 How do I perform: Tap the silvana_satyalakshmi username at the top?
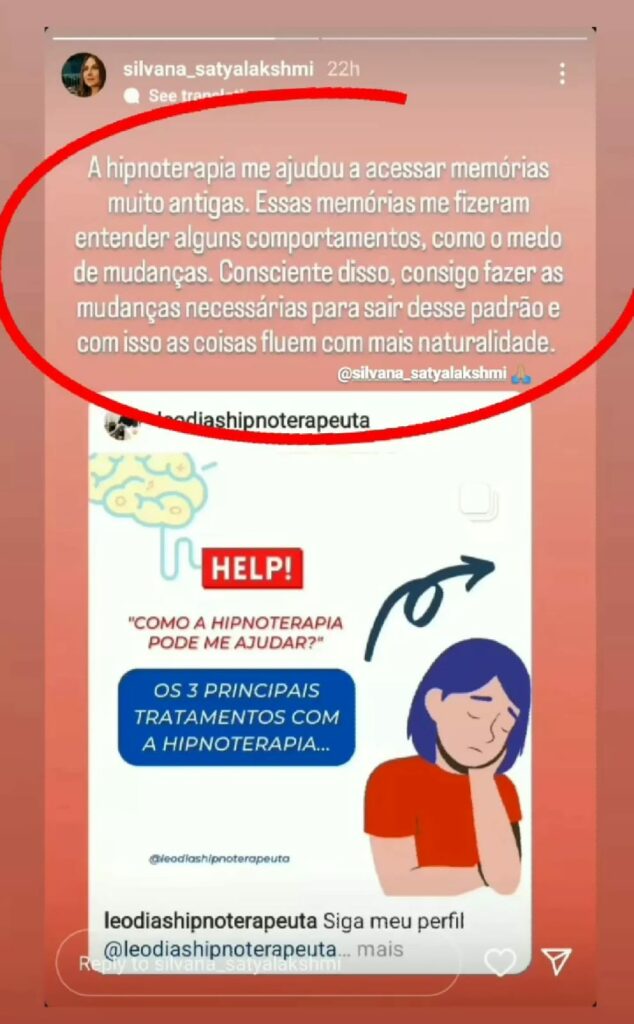[218, 69]
